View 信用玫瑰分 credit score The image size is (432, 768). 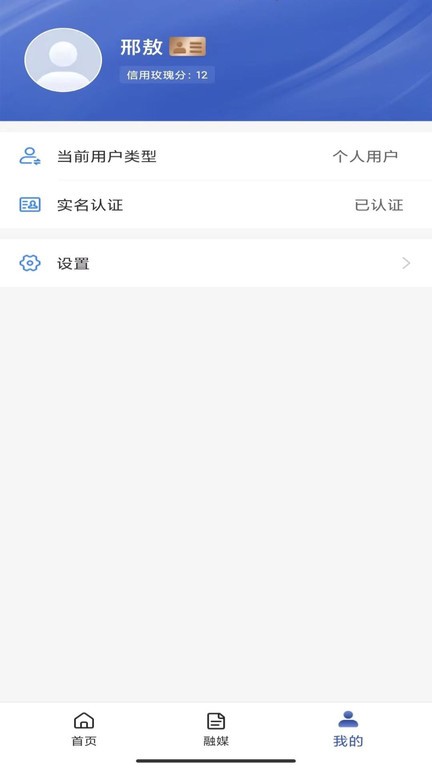click(167, 75)
